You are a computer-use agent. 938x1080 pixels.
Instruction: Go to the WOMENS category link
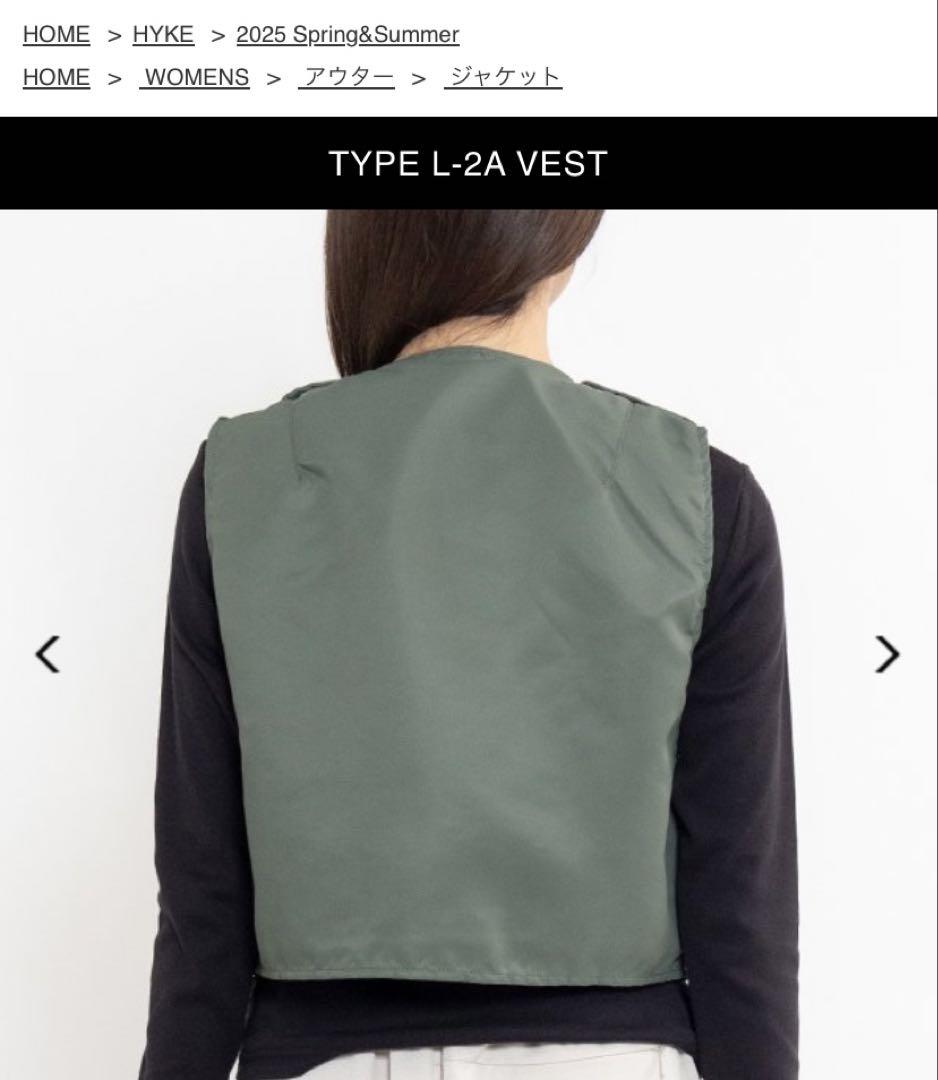tap(195, 78)
